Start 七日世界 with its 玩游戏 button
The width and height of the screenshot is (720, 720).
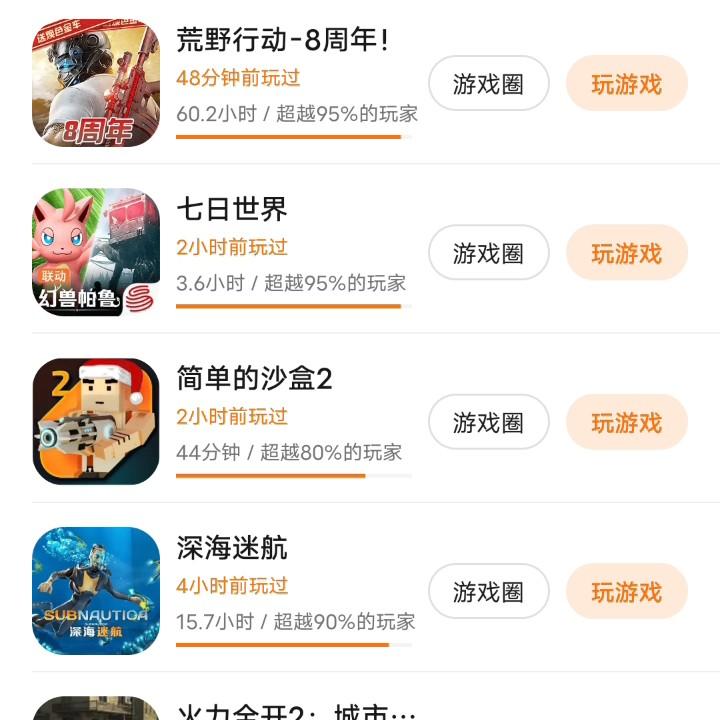[x=626, y=253]
